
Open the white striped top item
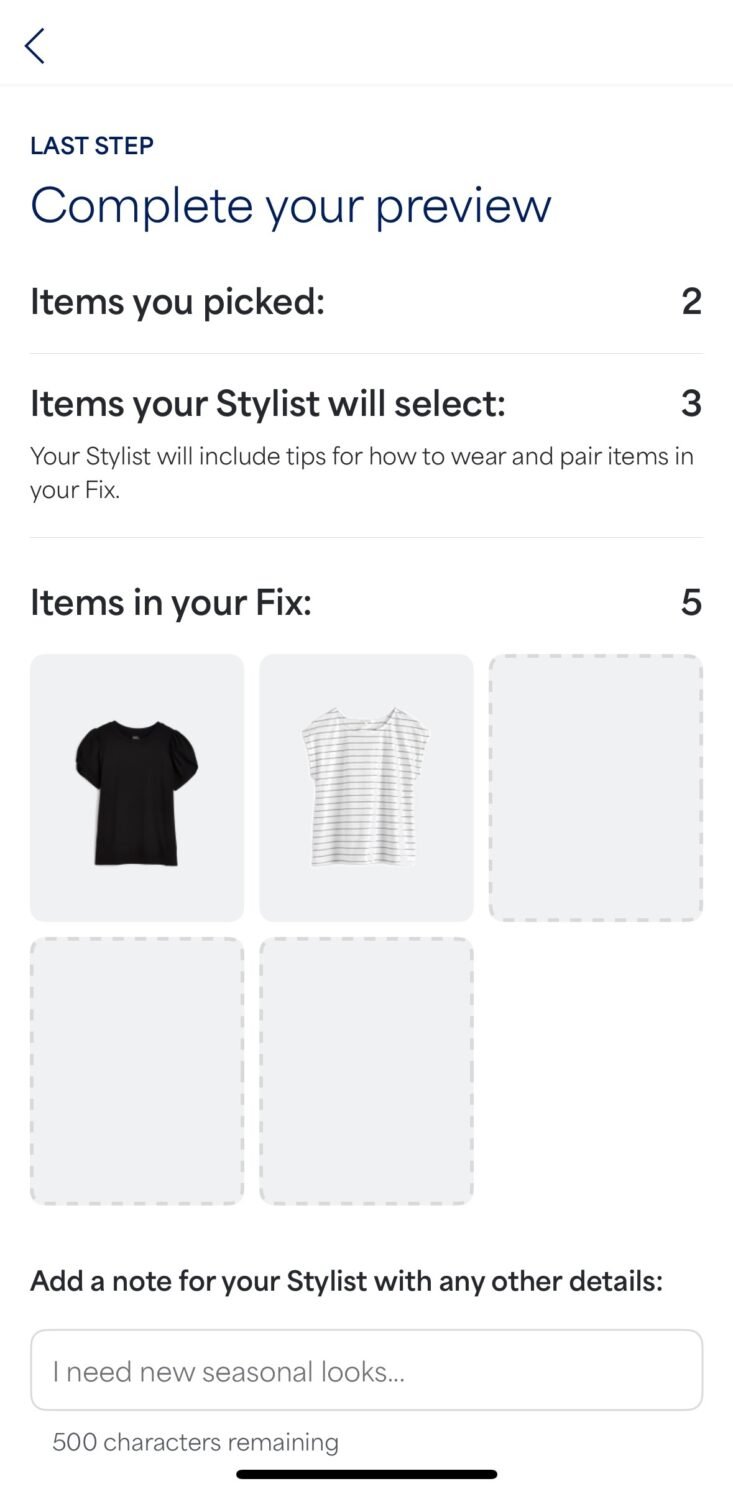tap(366, 787)
